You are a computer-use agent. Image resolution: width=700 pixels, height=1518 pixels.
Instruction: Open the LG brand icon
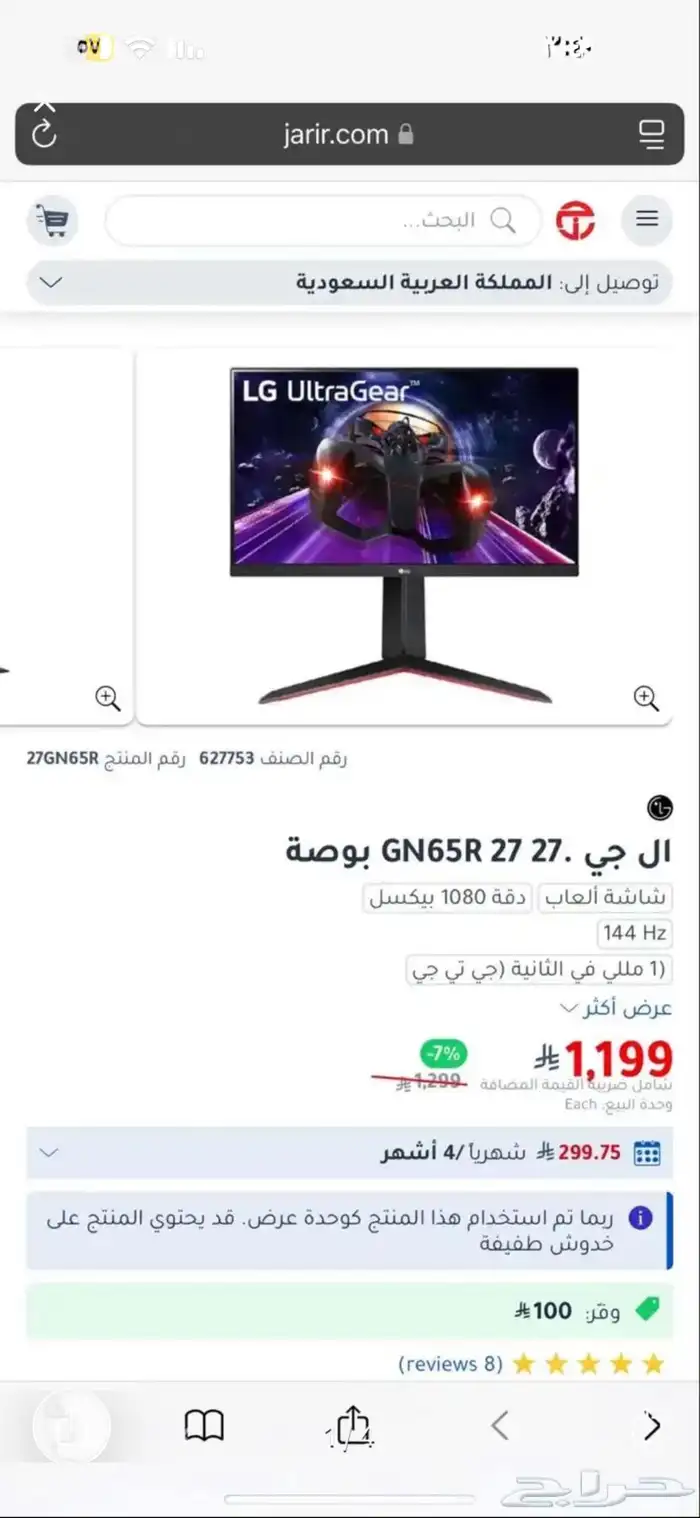click(660, 807)
